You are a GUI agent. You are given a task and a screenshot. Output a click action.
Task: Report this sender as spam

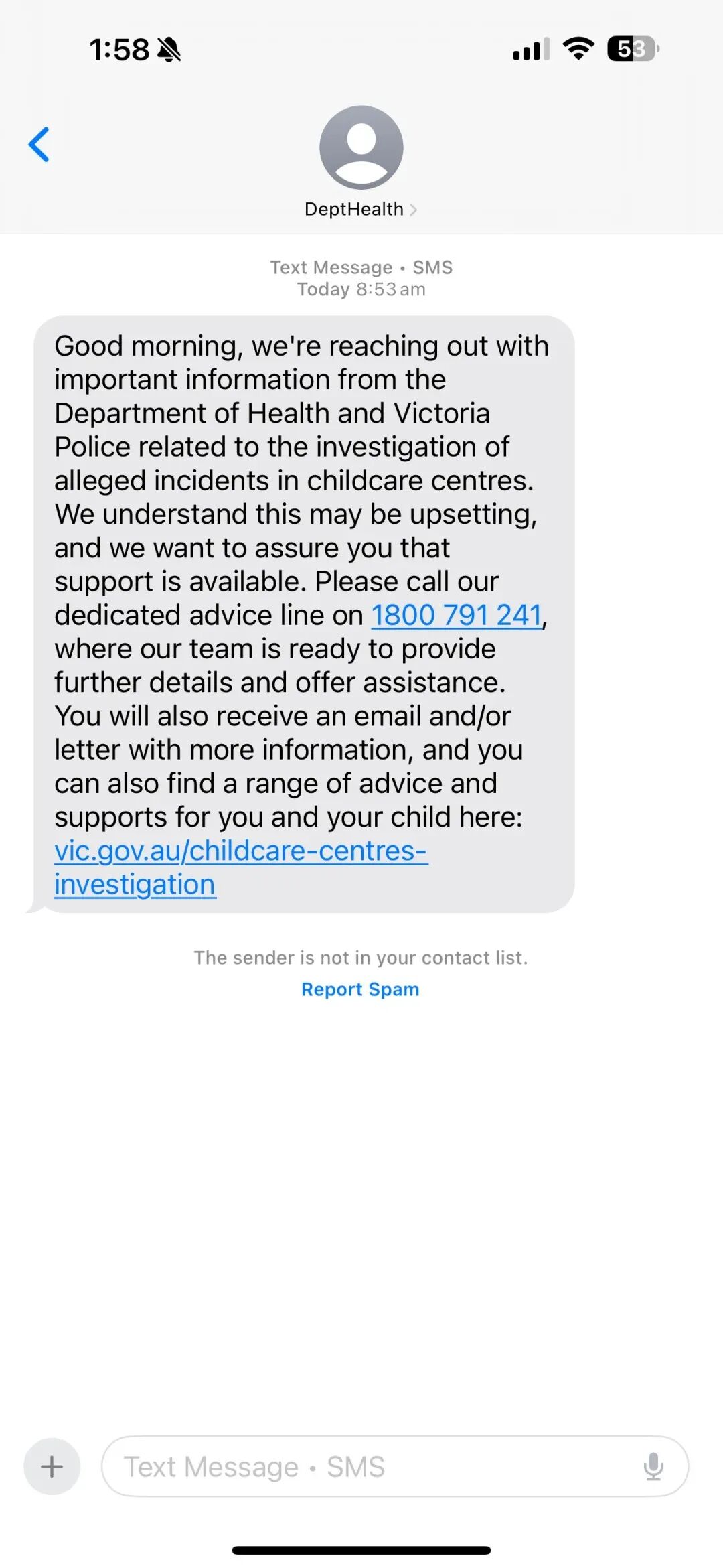[360, 989]
